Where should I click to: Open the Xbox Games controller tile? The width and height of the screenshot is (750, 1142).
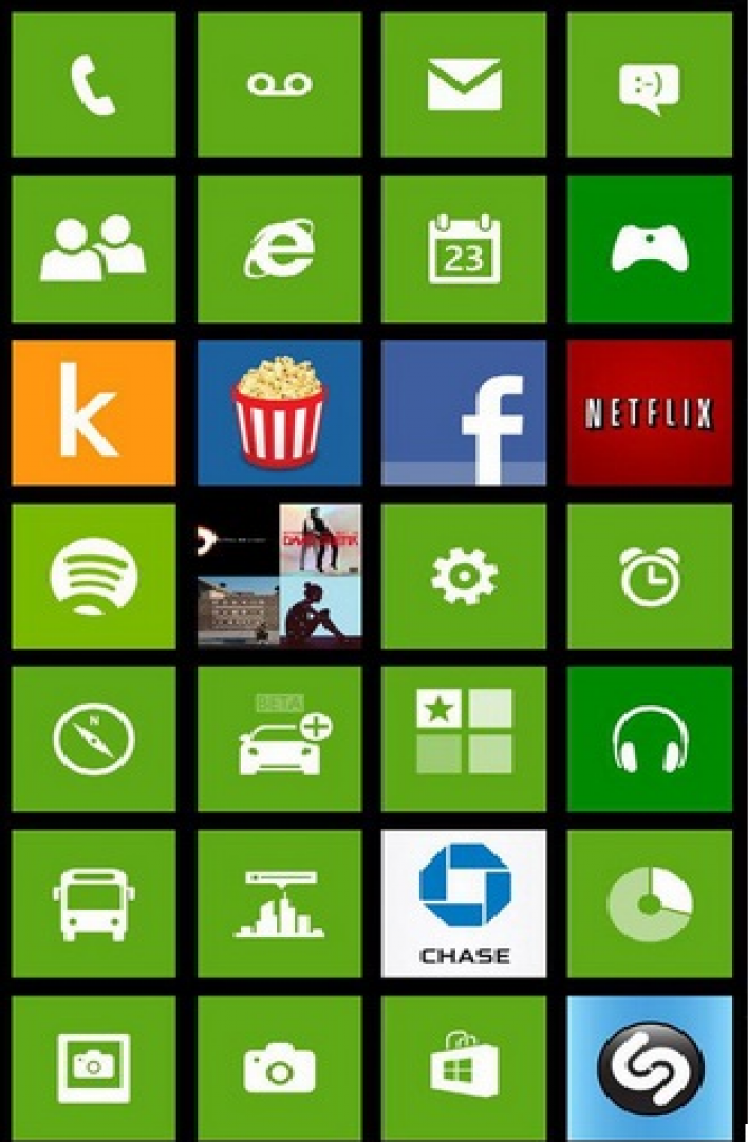tap(649, 248)
